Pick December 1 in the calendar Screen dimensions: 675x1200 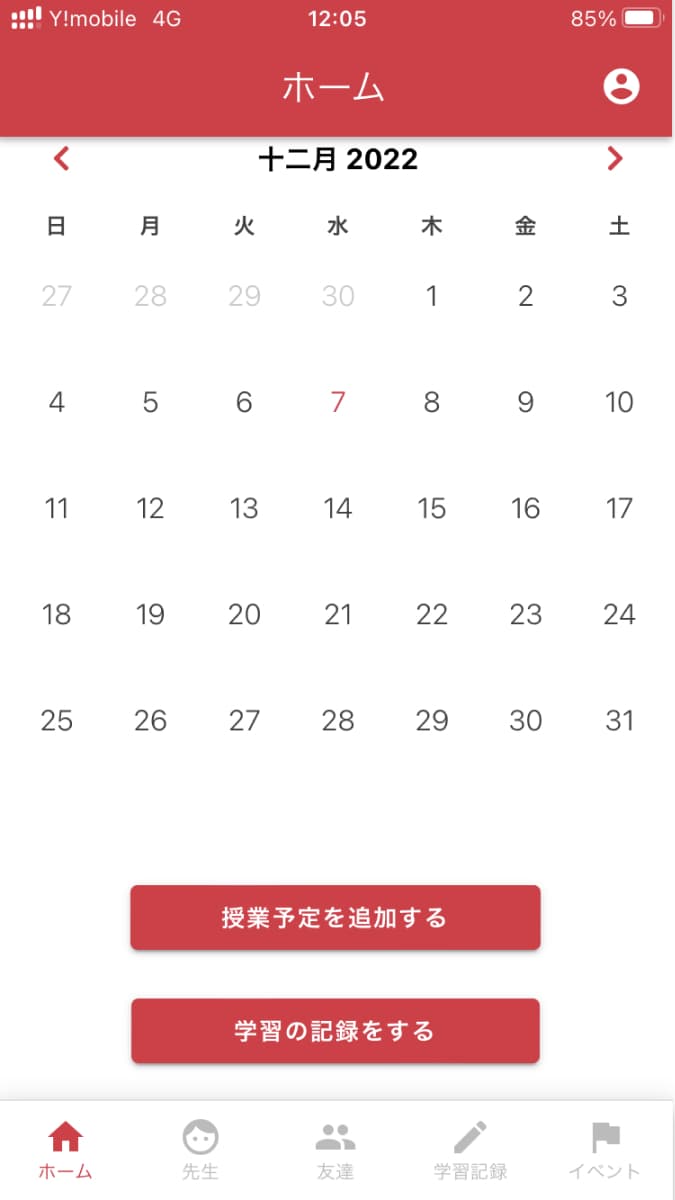click(431, 296)
